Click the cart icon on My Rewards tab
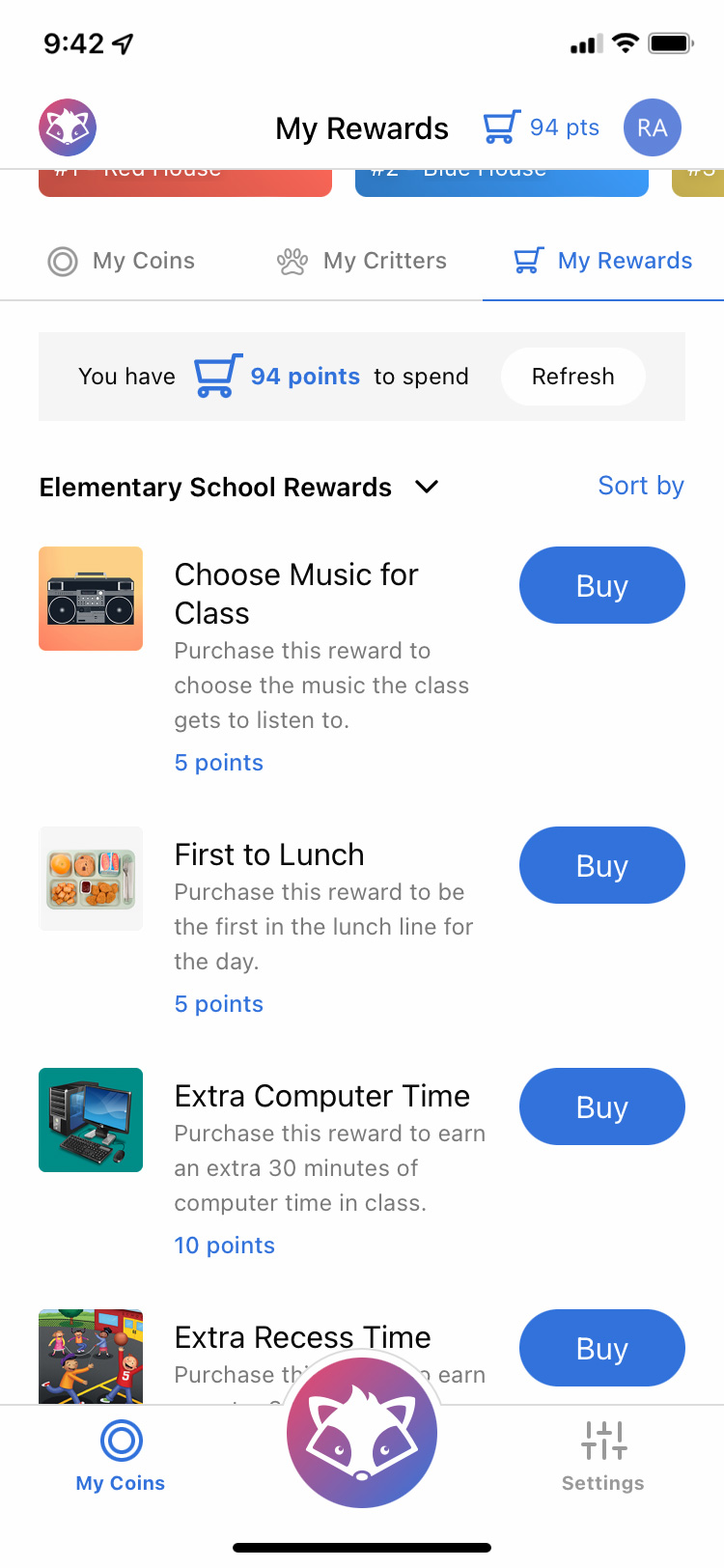Image resolution: width=724 pixels, height=1568 pixels. coord(527,260)
